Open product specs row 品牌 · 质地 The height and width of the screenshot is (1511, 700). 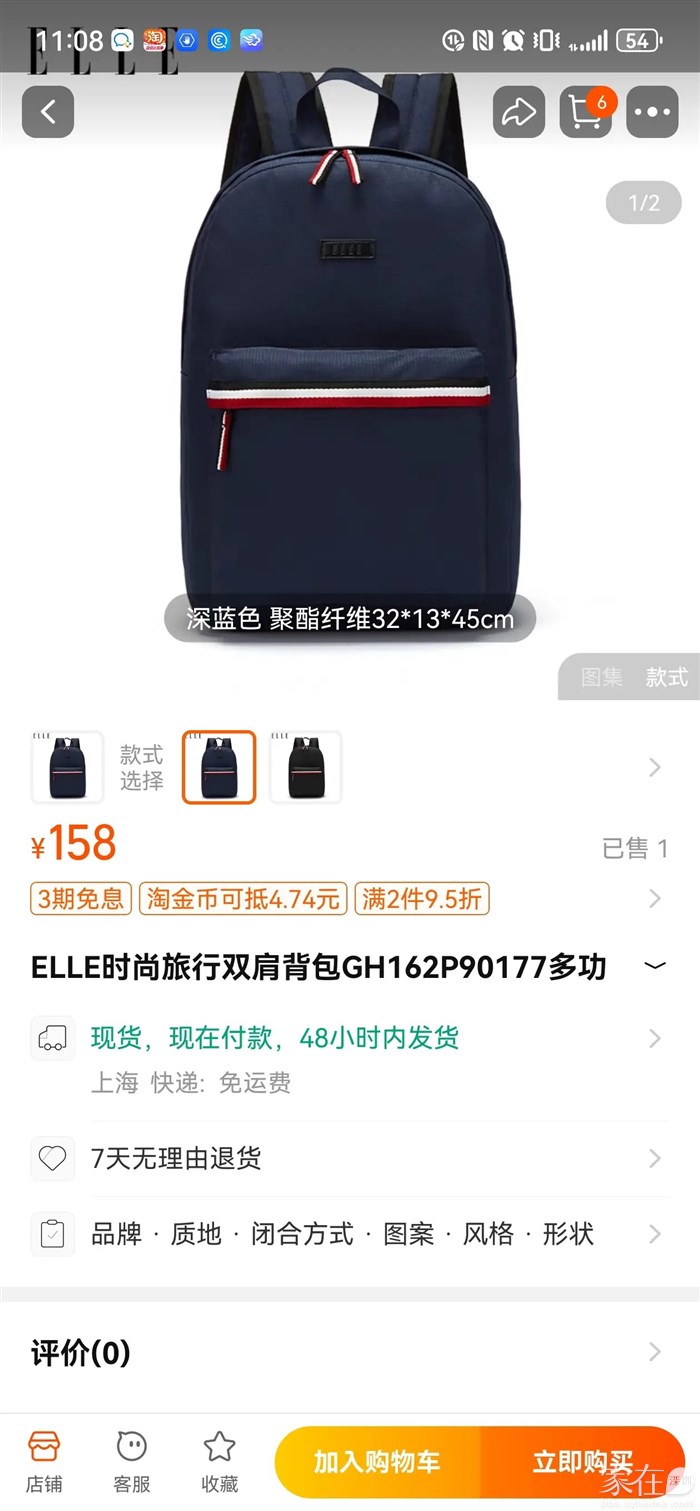click(x=350, y=1234)
